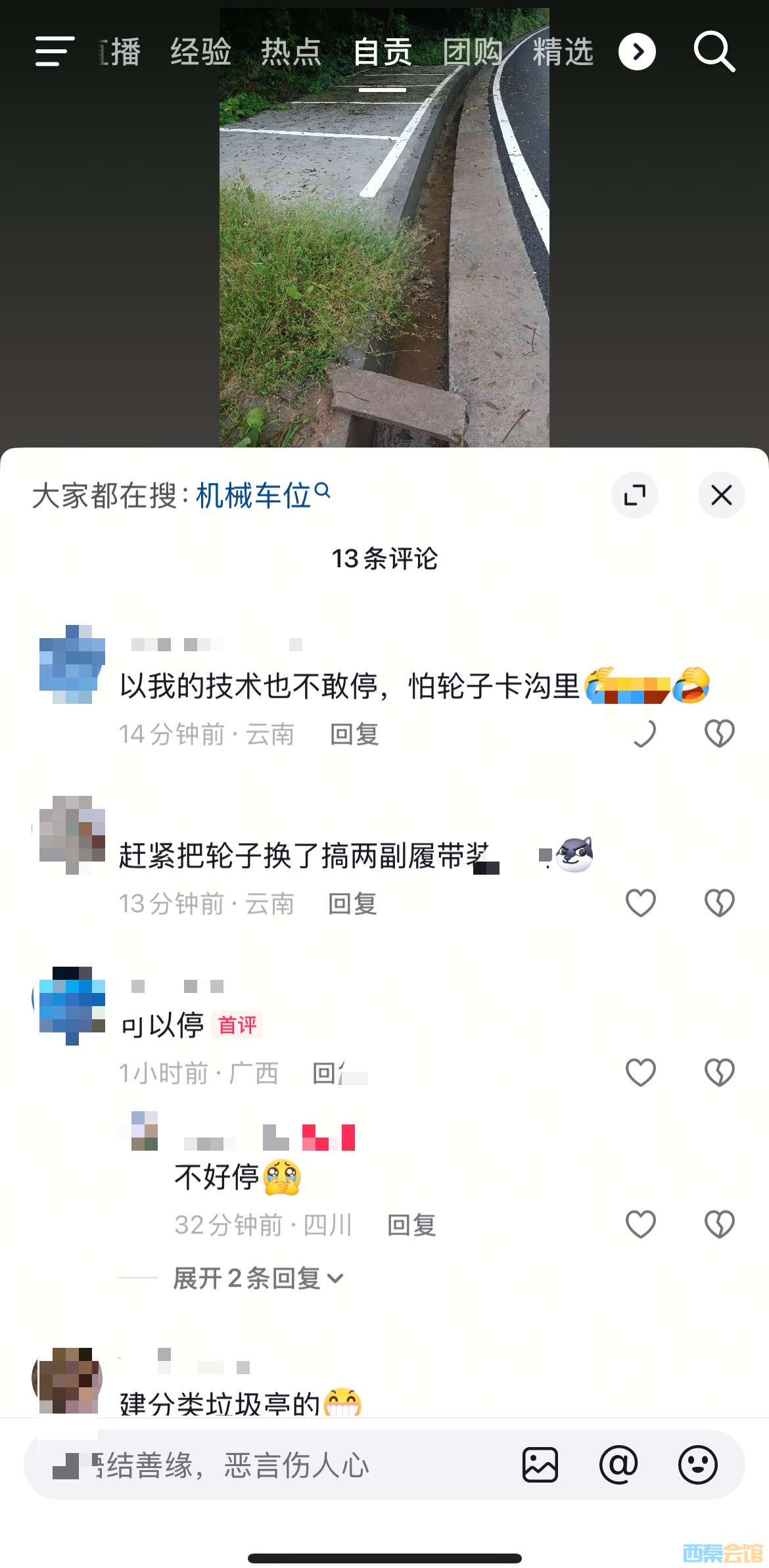Reply to the 怕轮子卡沟里 comment
The height and width of the screenshot is (1568, 769).
tap(354, 734)
